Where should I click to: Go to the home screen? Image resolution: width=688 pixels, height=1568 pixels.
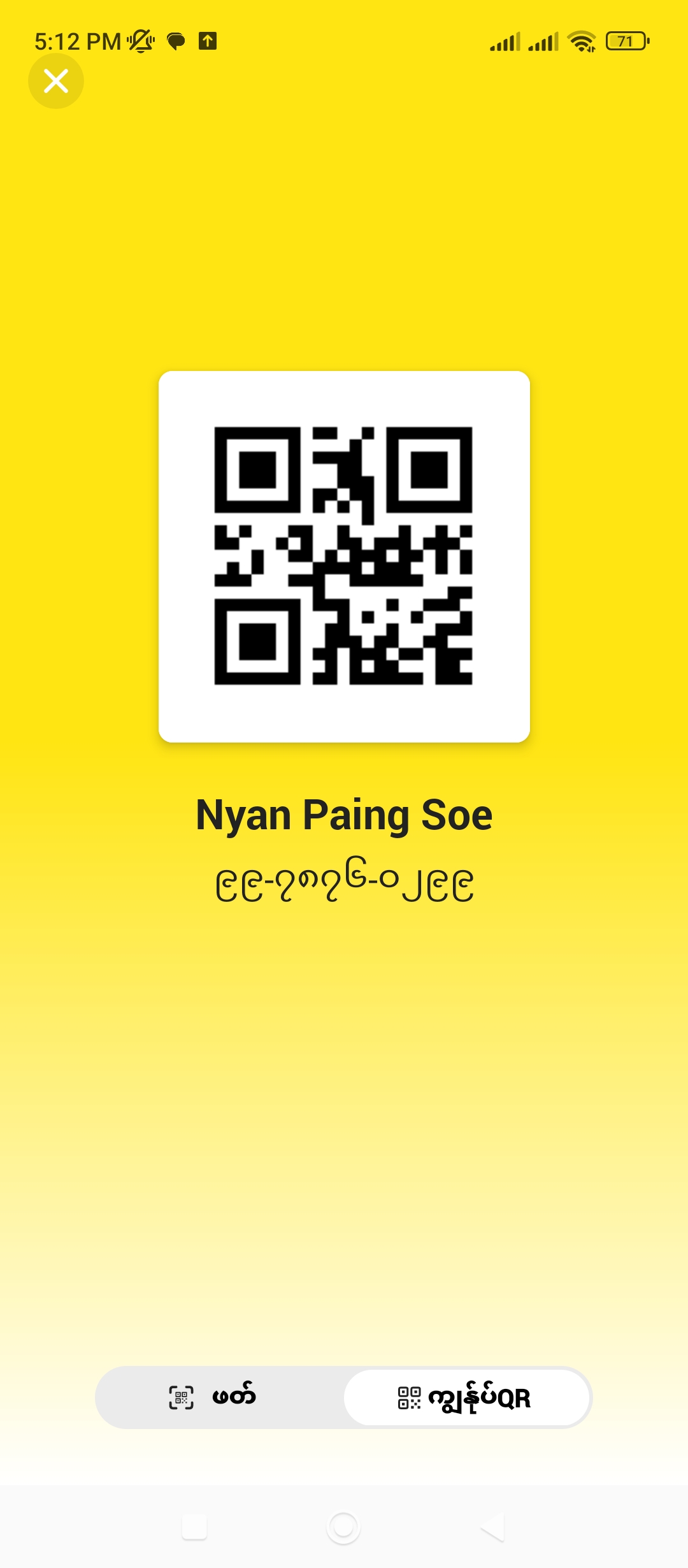[x=343, y=1527]
